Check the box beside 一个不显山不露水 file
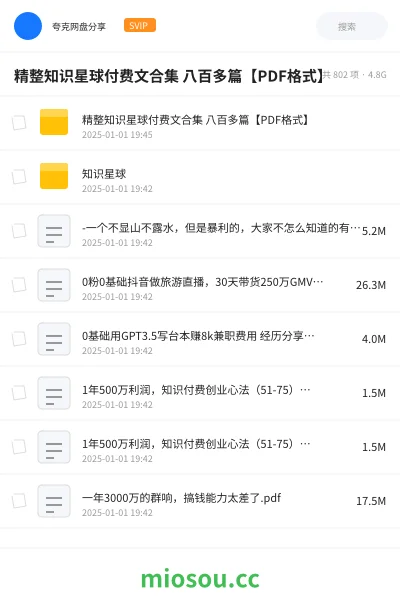The image size is (400, 600). tap(19, 231)
